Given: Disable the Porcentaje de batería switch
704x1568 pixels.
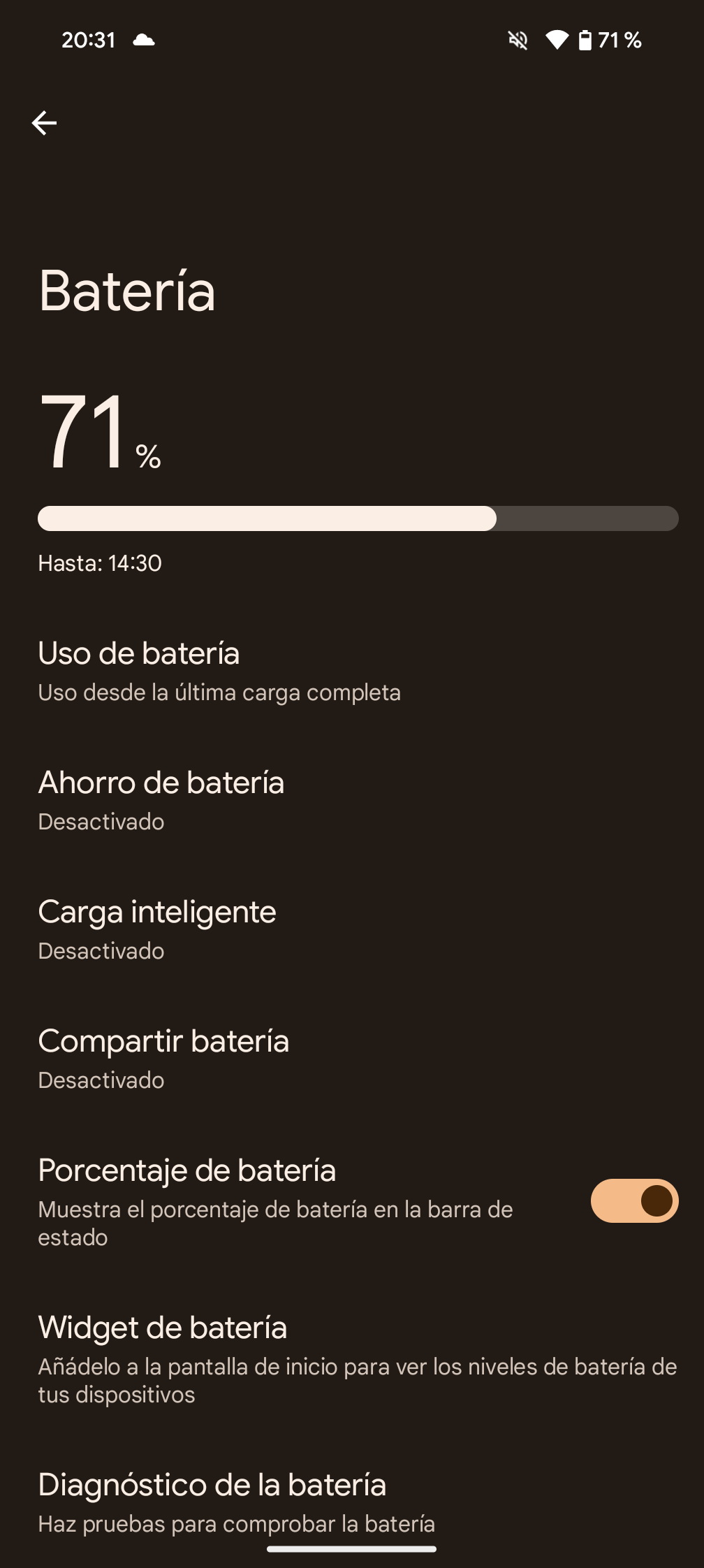Looking at the screenshot, I should [634, 1201].
